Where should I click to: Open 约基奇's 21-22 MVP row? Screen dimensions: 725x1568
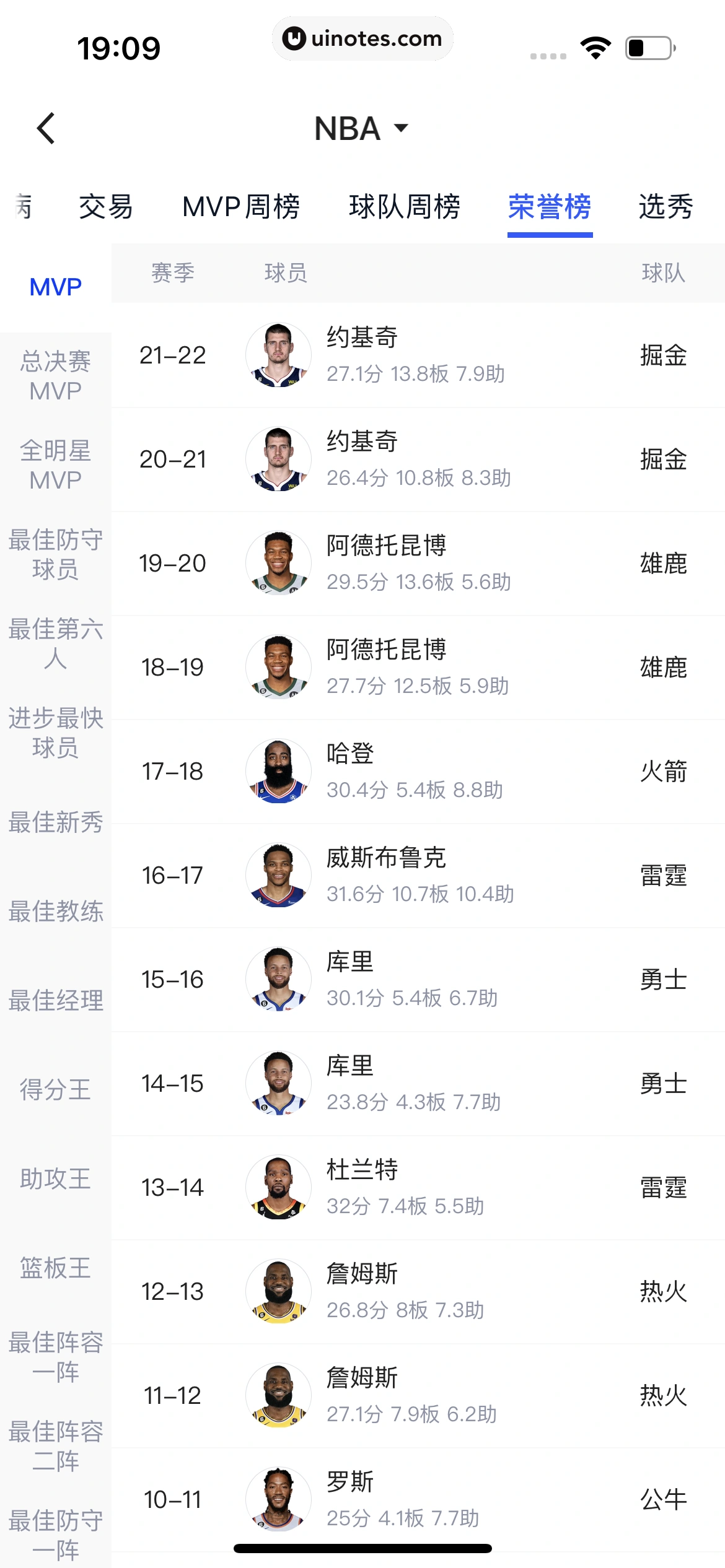(x=415, y=355)
